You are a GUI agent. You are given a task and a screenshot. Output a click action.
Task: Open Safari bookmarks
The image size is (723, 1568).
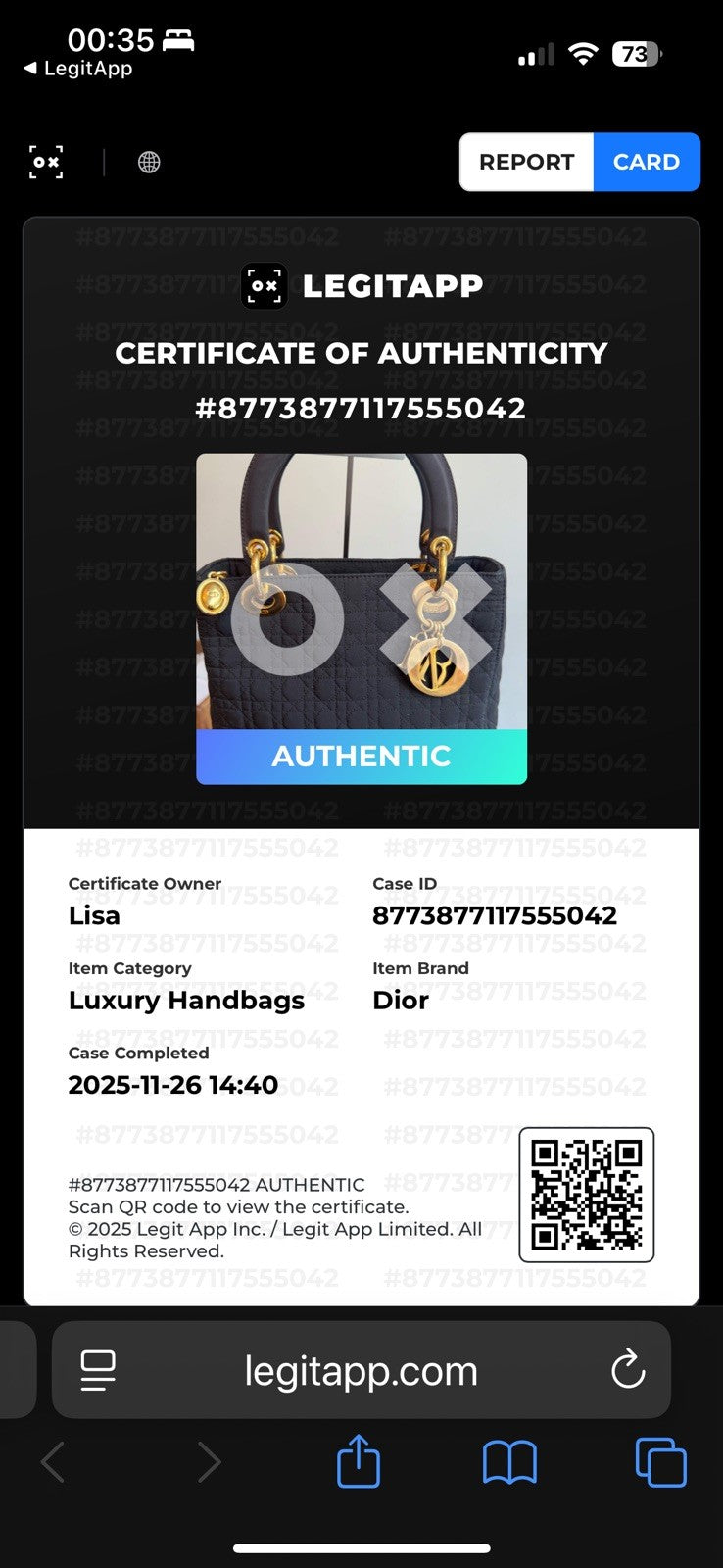(509, 1462)
